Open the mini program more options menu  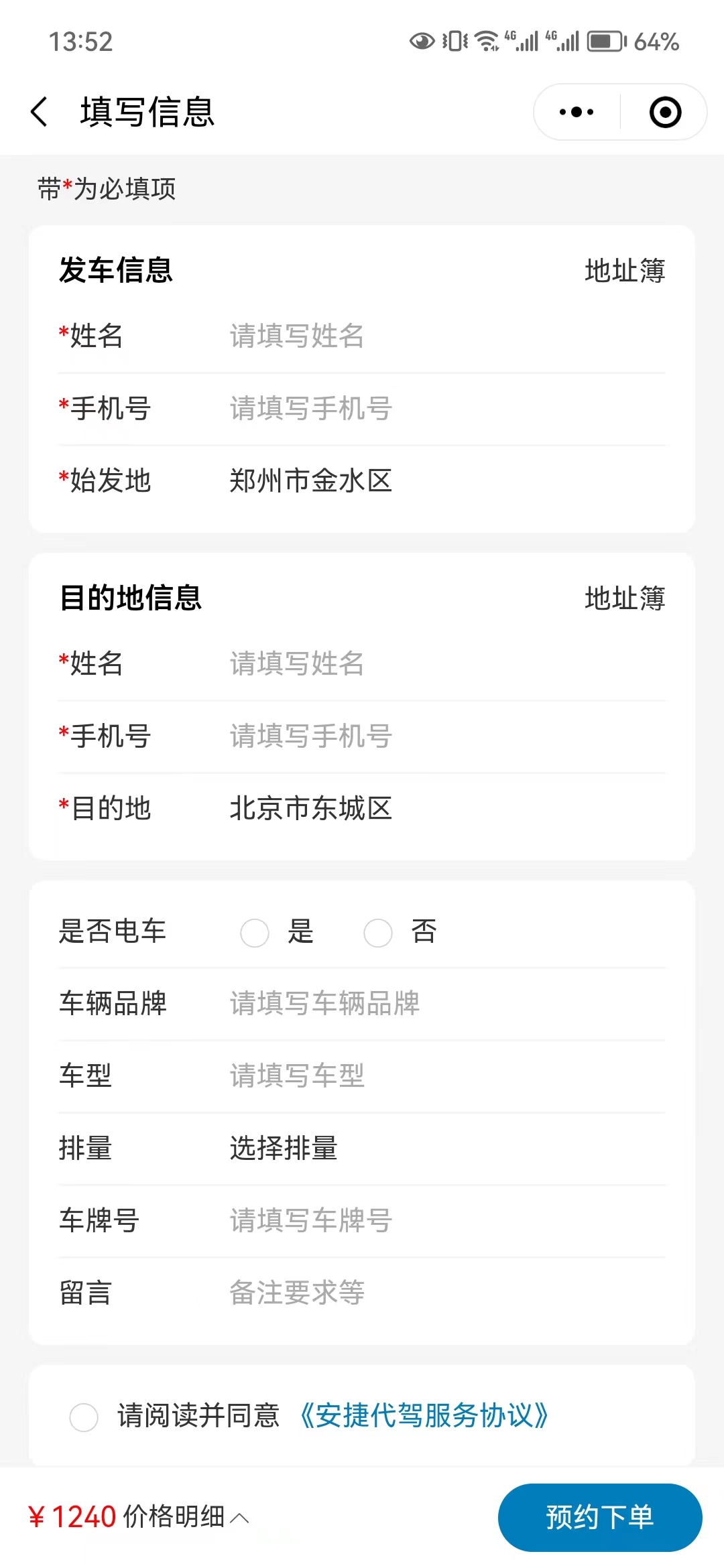click(x=577, y=112)
